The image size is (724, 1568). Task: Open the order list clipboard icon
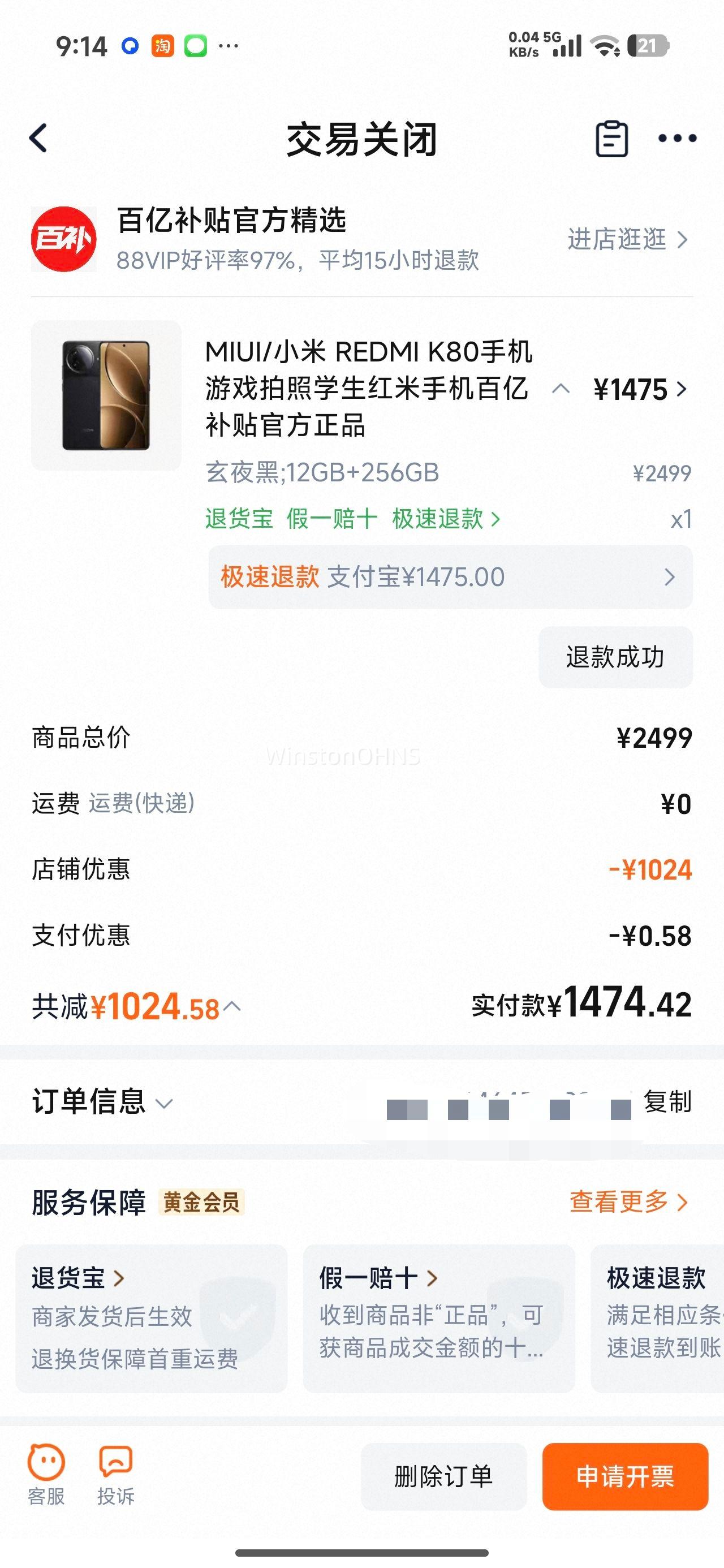(x=613, y=139)
